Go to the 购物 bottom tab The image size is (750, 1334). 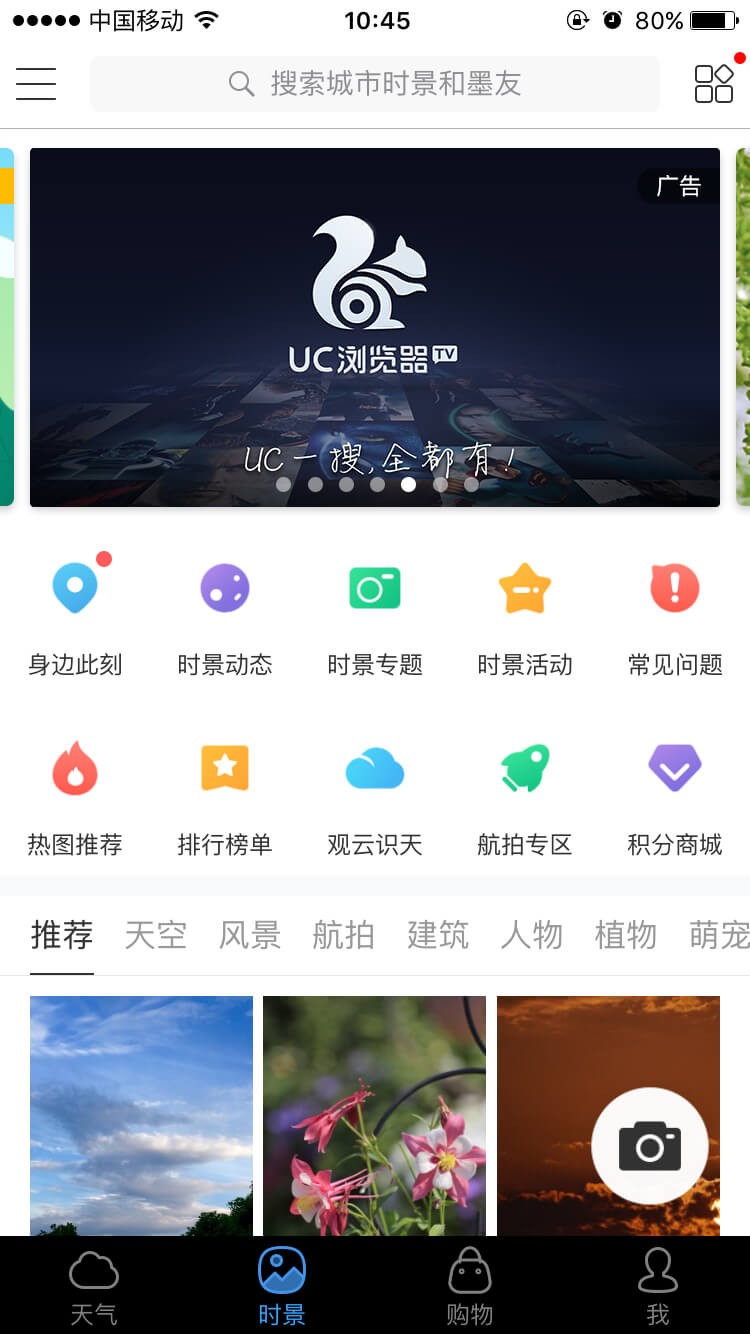point(469,1286)
